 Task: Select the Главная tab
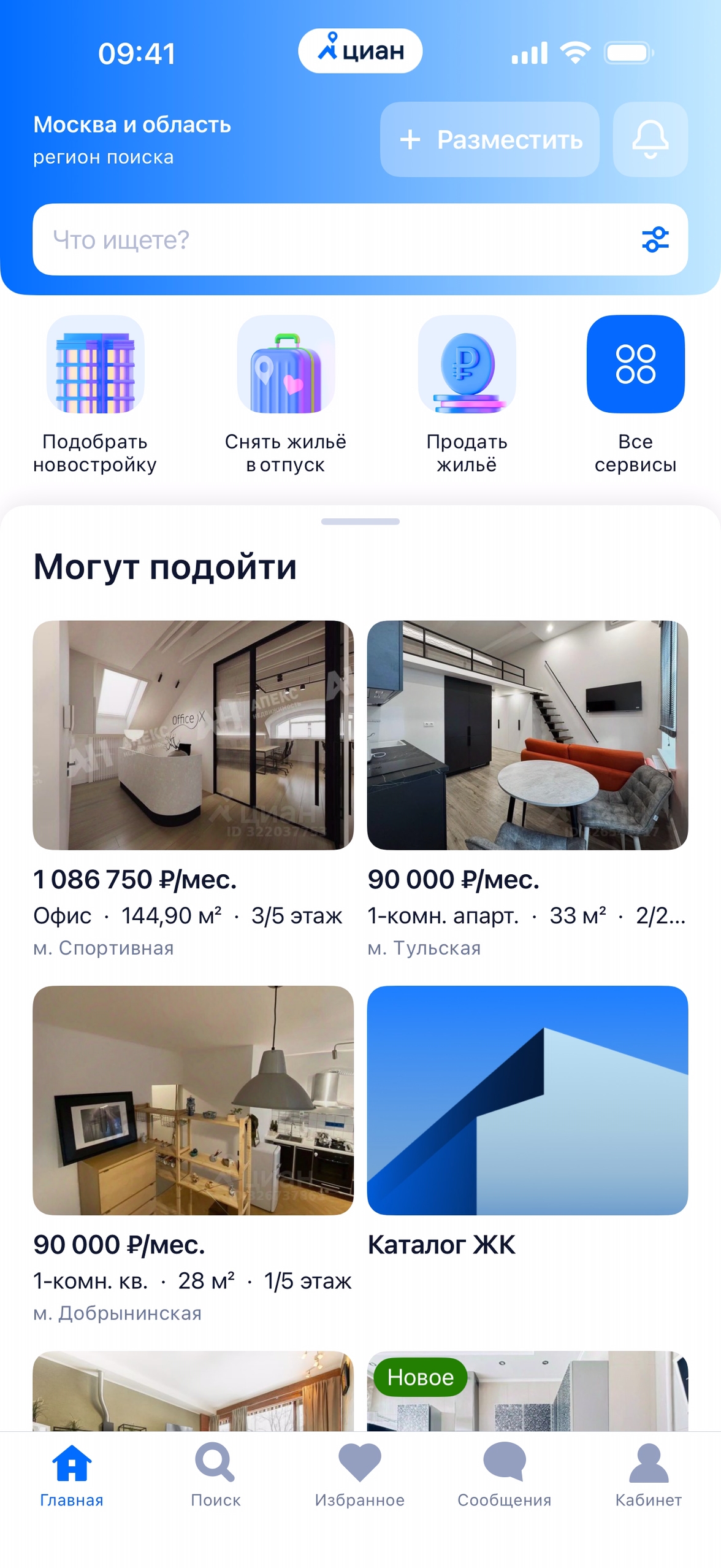pyautogui.click(x=72, y=1474)
